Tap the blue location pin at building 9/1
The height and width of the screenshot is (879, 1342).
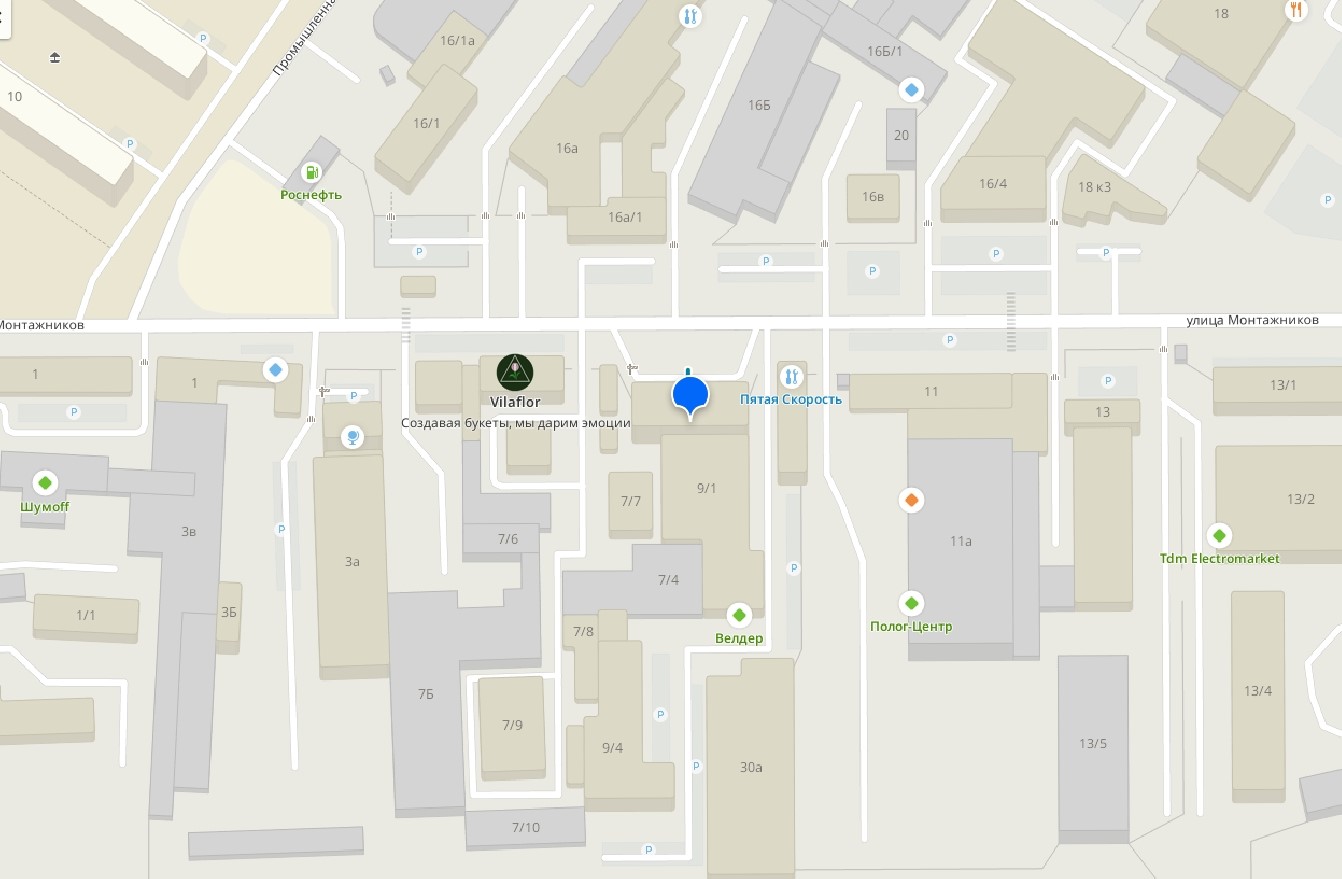tap(690, 394)
